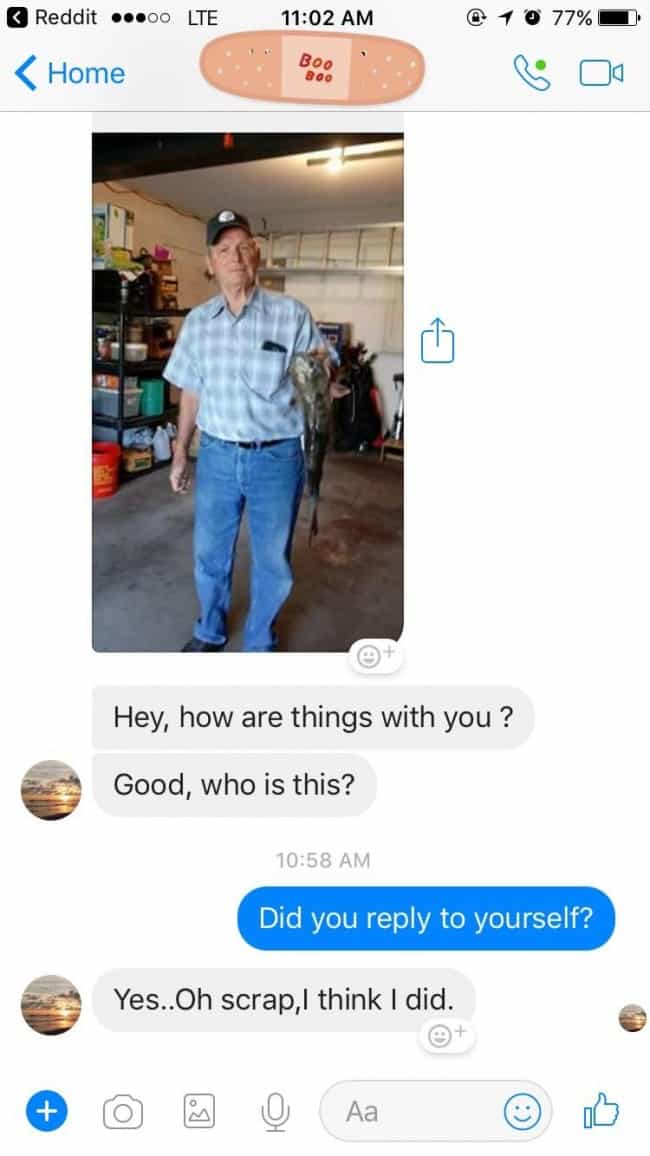
Task: Start a video call
Action: tap(601, 73)
